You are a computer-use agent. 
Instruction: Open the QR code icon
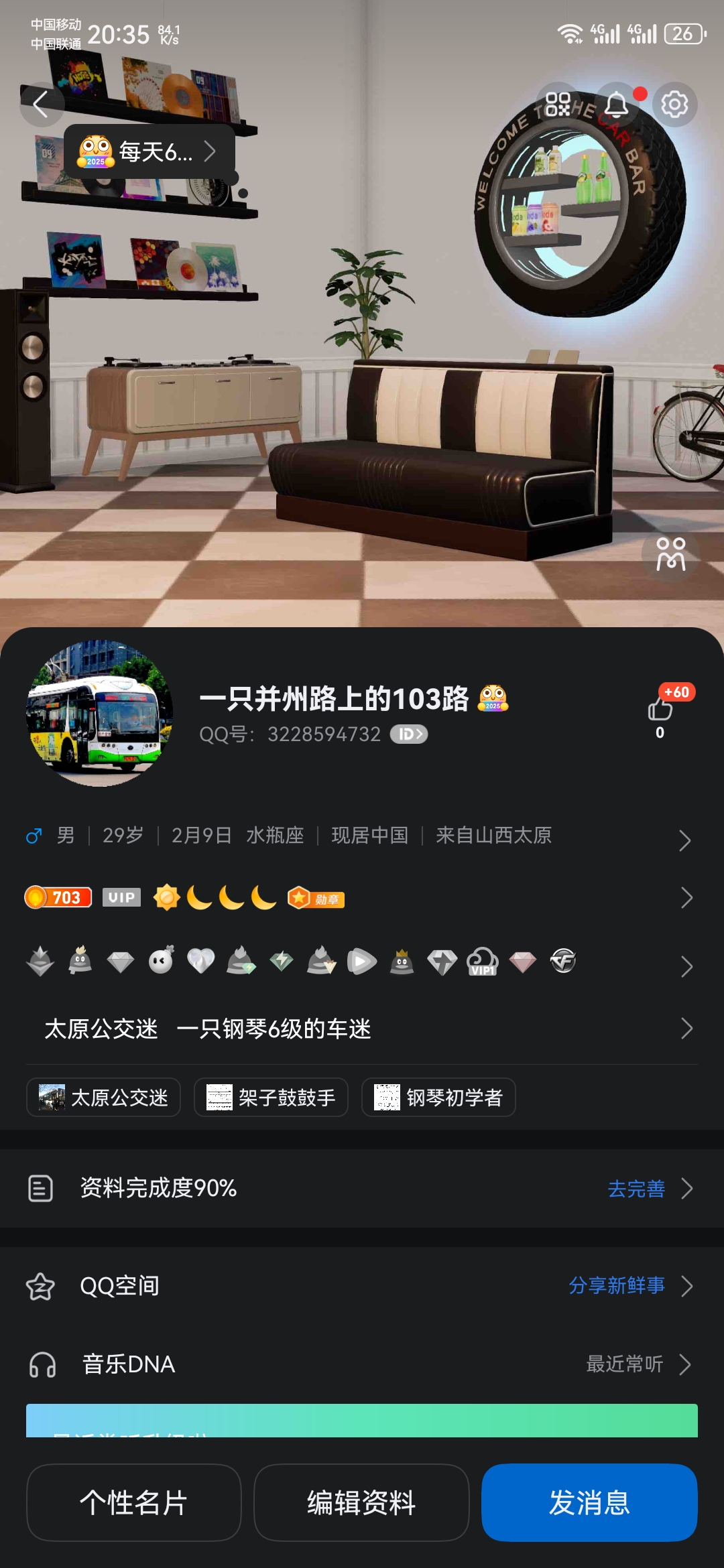point(558,104)
